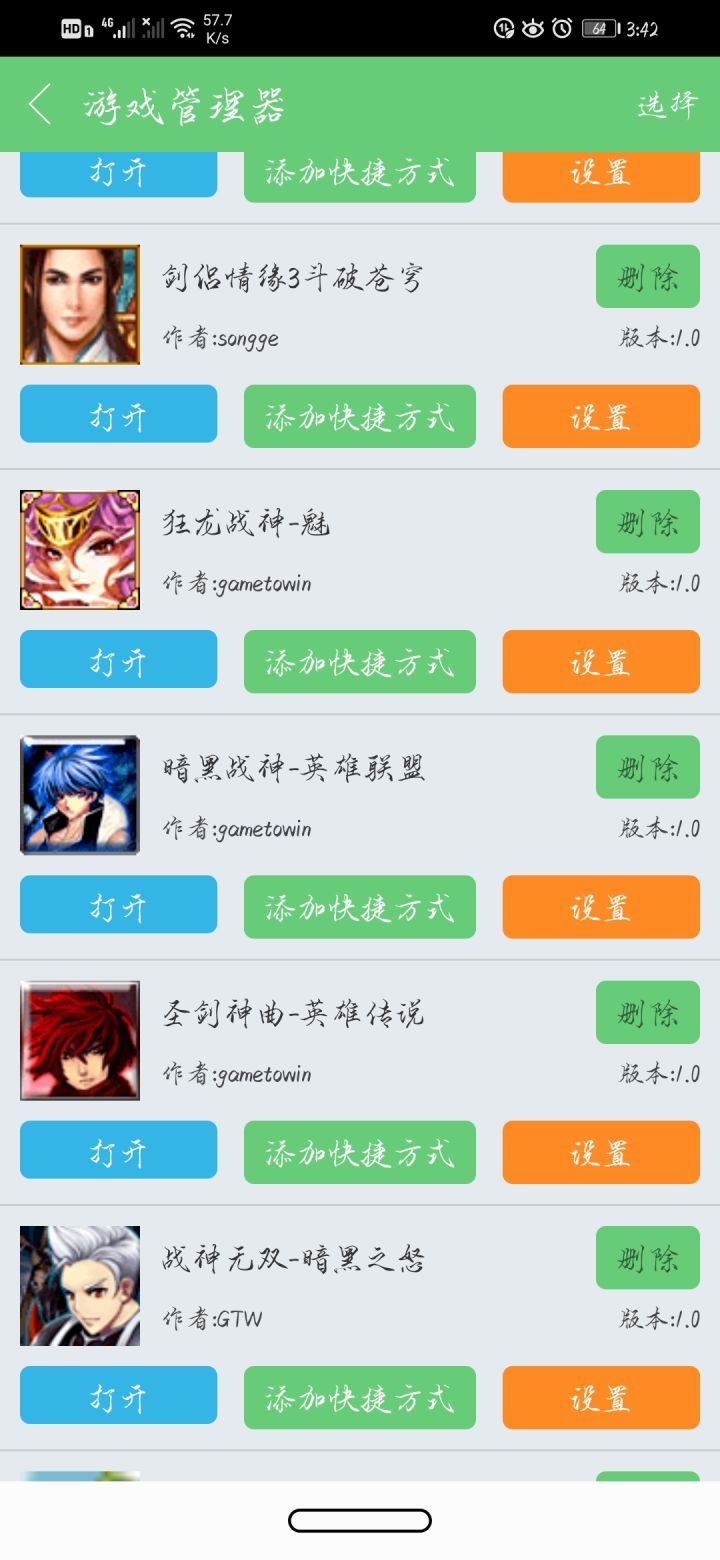Image resolution: width=720 pixels, height=1560 pixels.
Task: Remove 暗黑战神-英雄联盟 with 删除
Action: [x=648, y=767]
